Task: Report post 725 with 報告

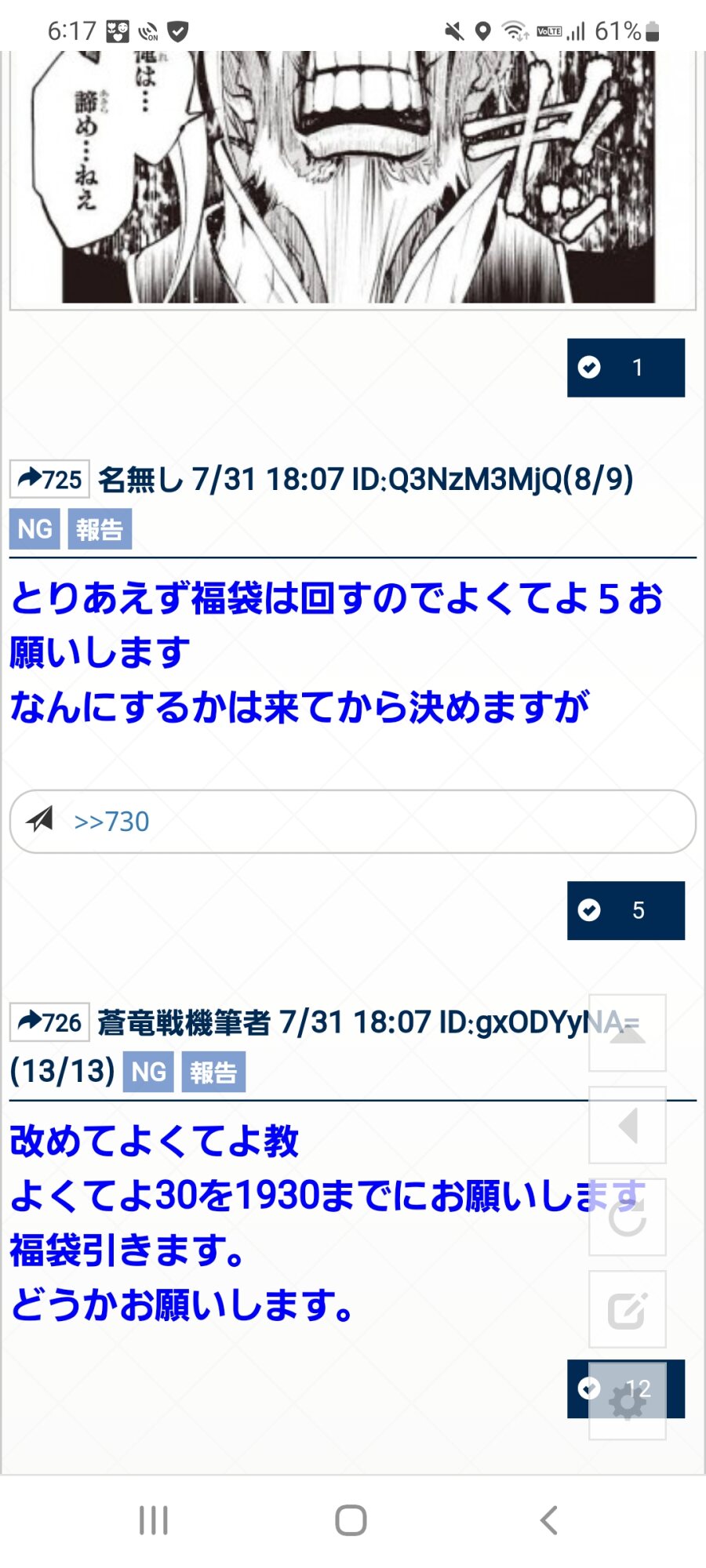Action: pos(100,529)
